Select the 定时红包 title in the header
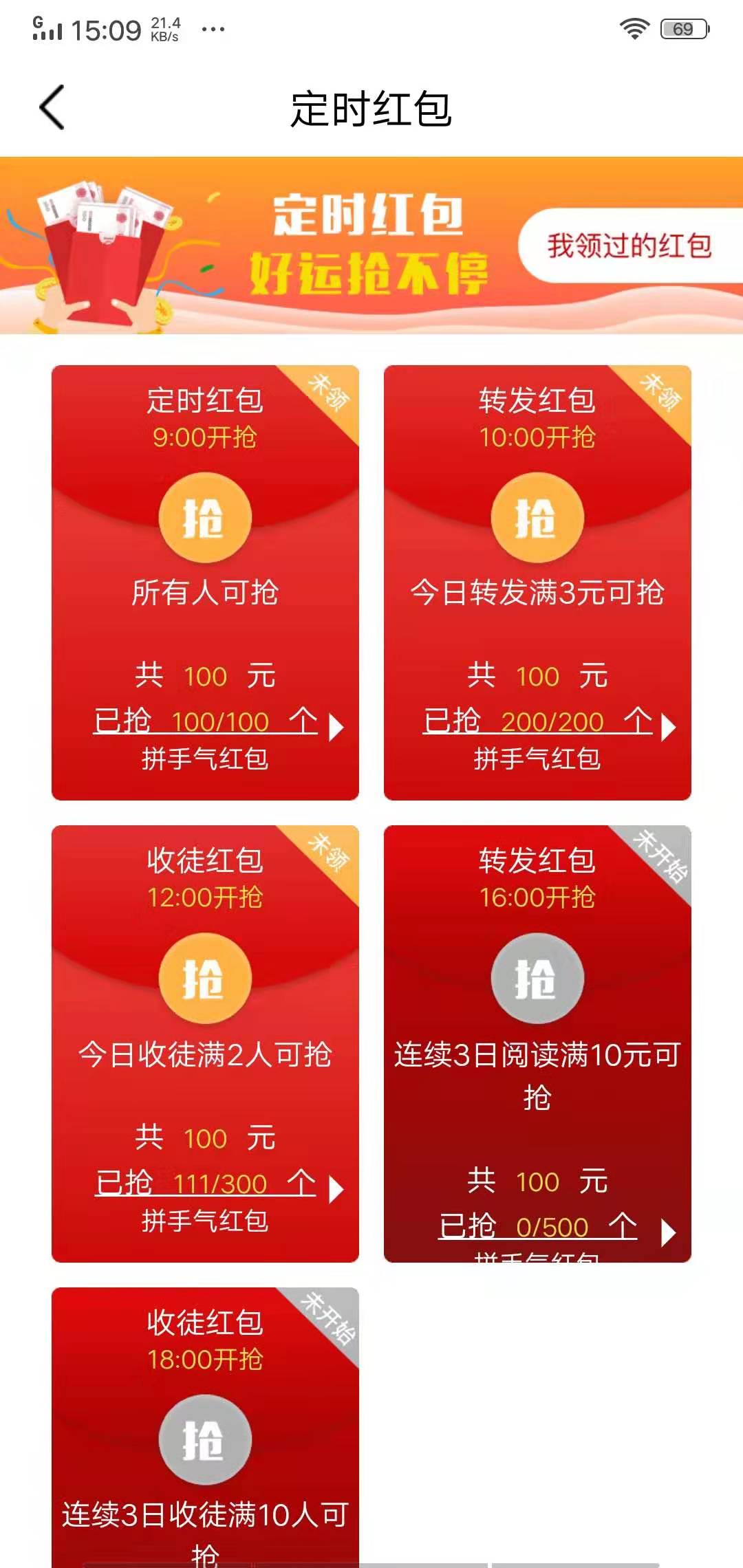Image resolution: width=743 pixels, height=1568 pixels. point(371,107)
